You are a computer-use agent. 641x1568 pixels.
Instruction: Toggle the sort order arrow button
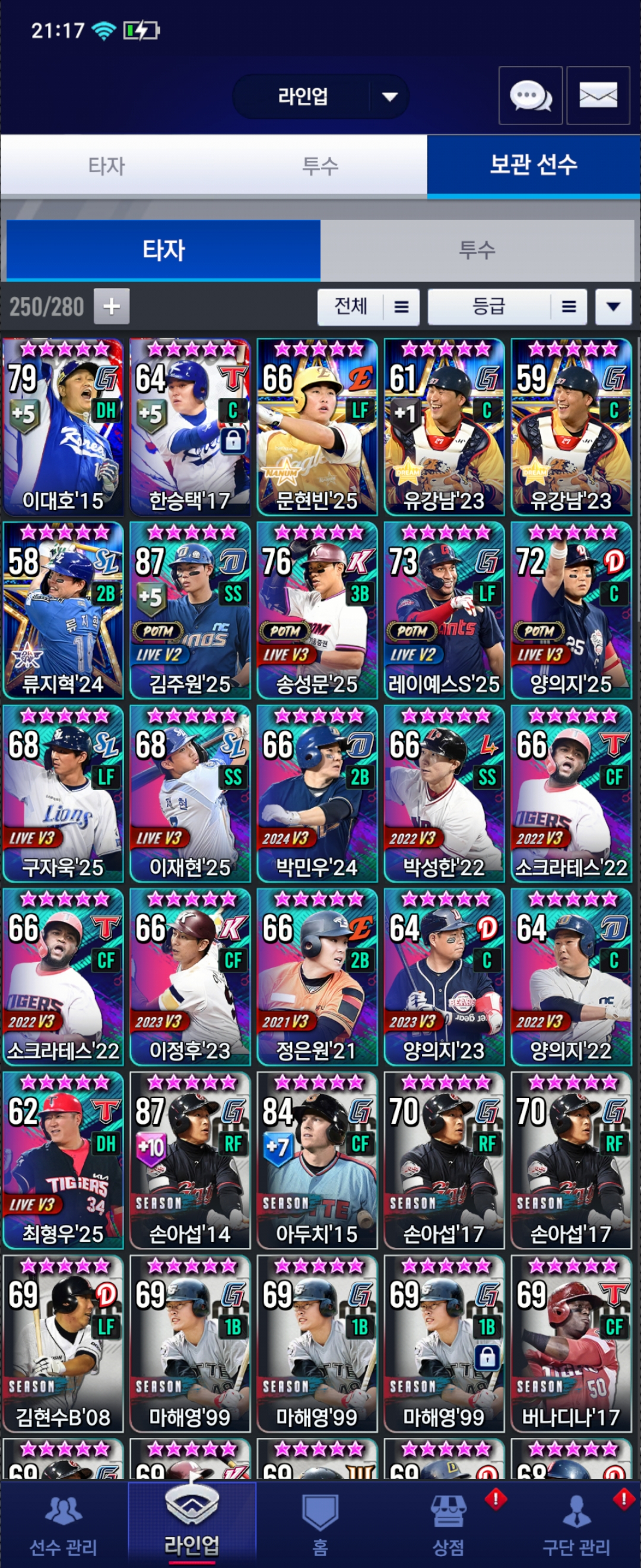(613, 306)
